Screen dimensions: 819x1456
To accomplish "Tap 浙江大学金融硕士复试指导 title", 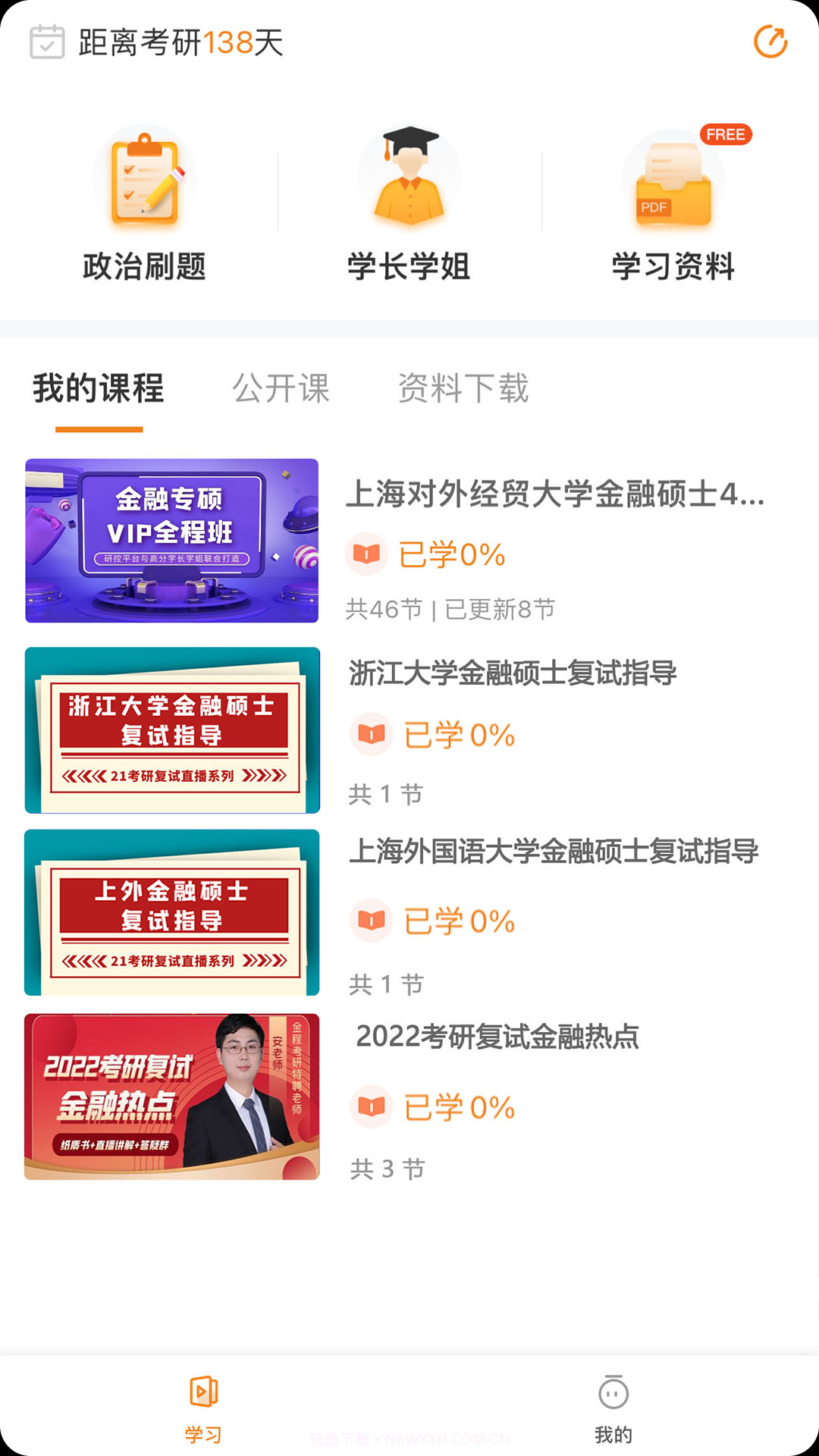I will pyautogui.click(x=514, y=670).
